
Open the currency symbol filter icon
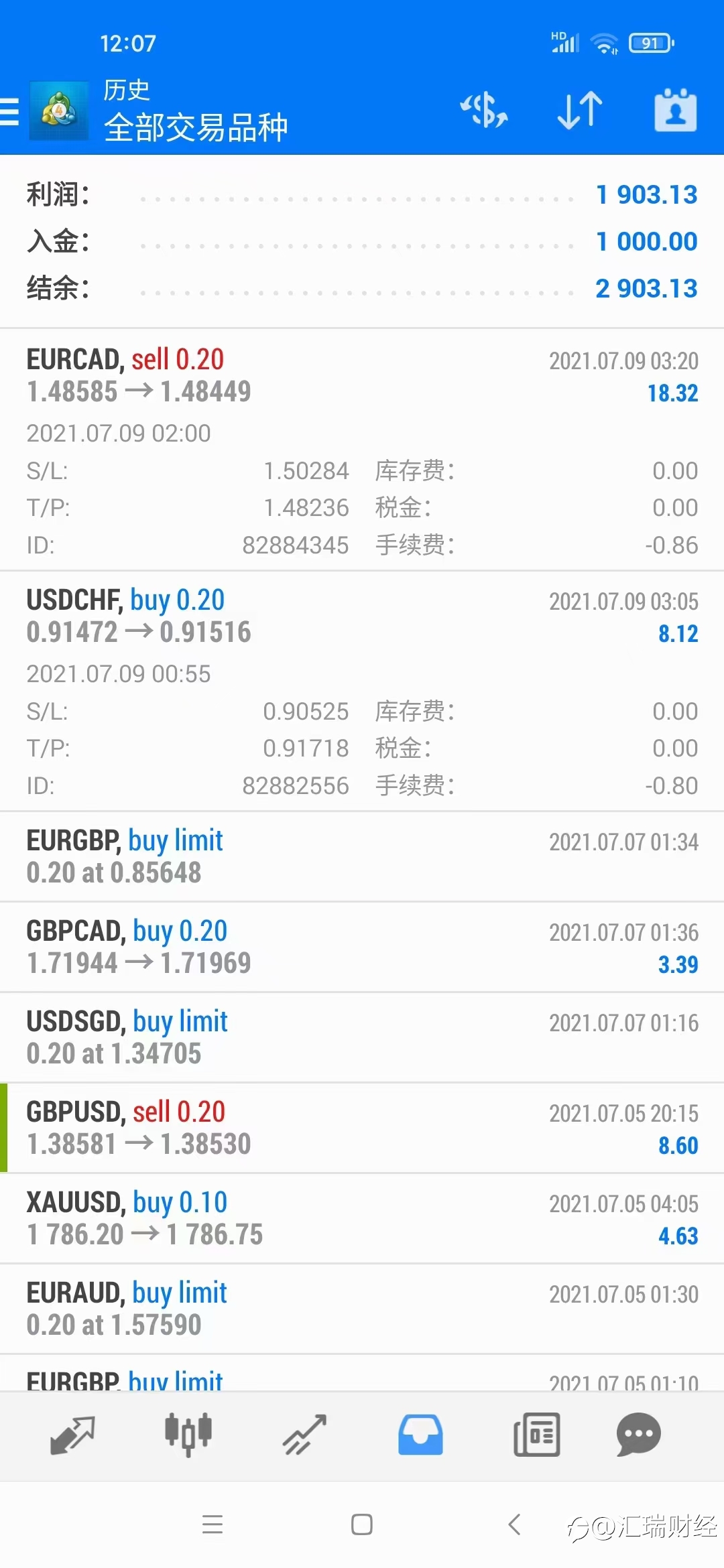[x=483, y=111]
